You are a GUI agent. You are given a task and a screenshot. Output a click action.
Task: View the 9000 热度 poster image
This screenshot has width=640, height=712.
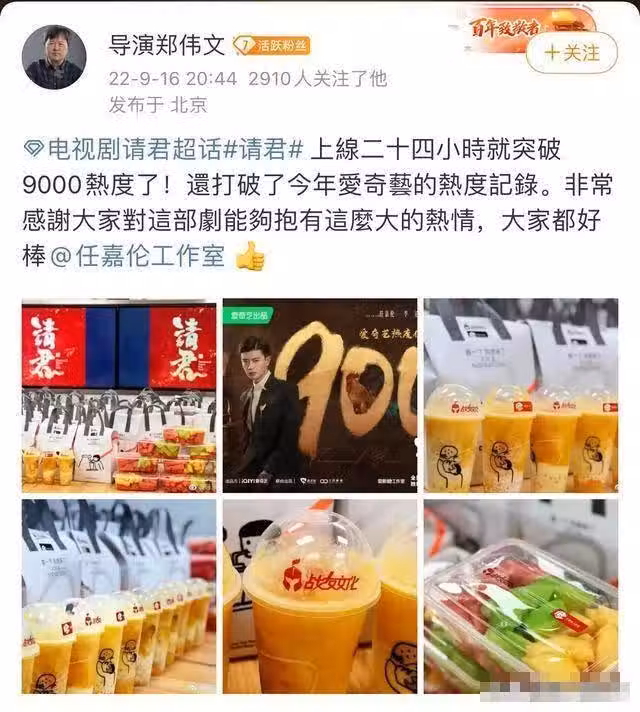pos(320,394)
